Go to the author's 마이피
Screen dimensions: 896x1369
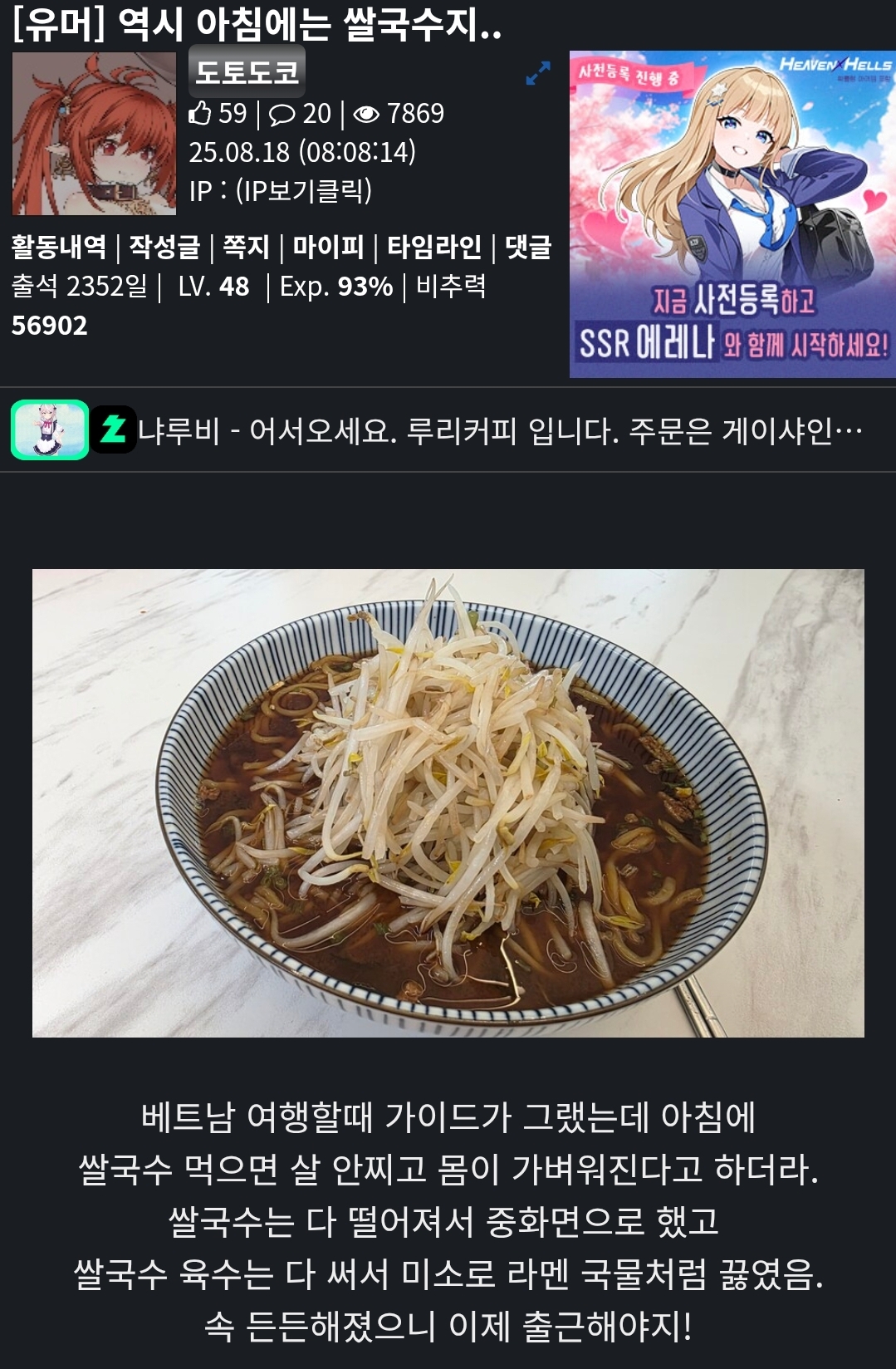328,247
